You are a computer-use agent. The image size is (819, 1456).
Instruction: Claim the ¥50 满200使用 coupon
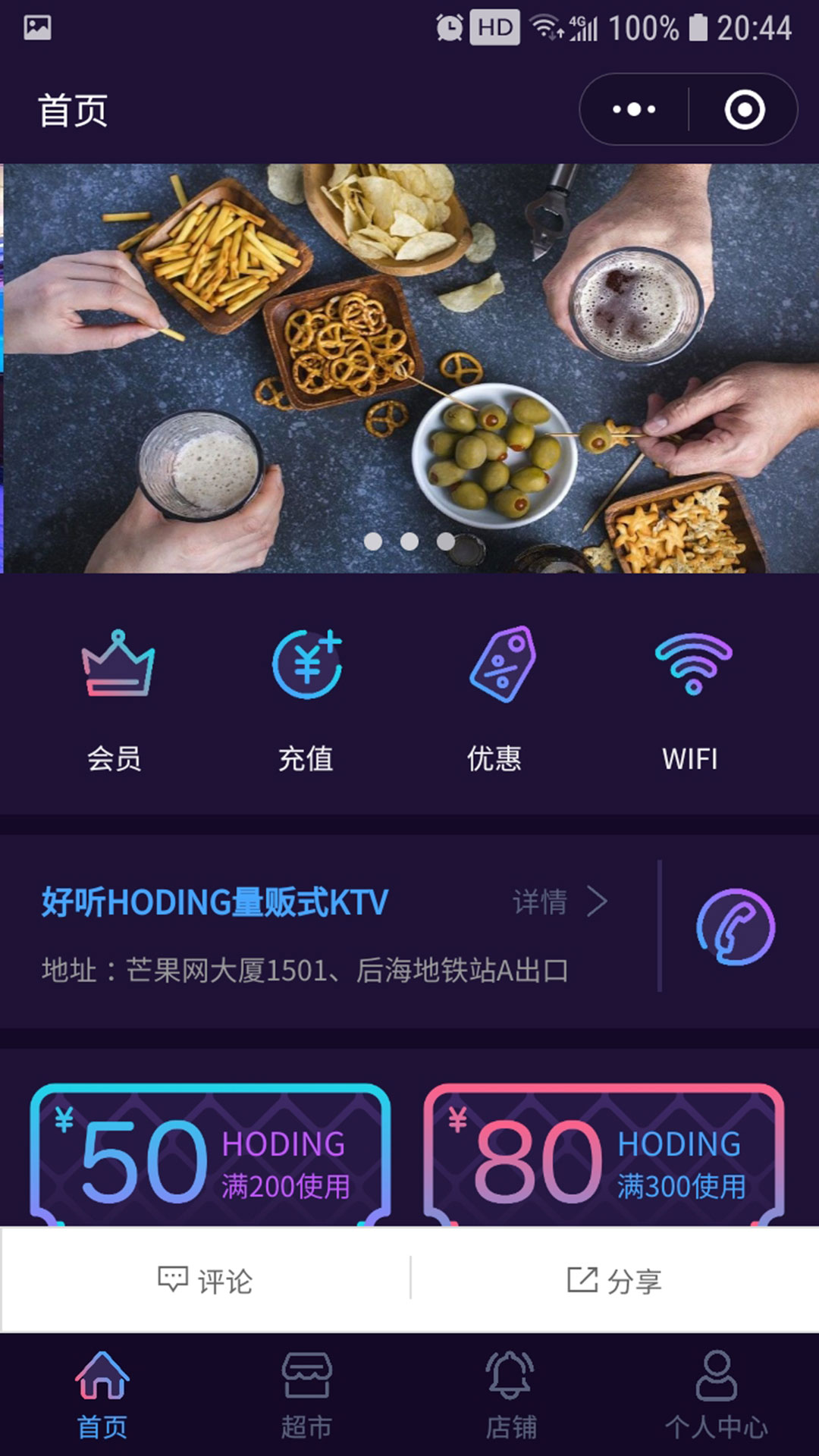[x=210, y=1156]
